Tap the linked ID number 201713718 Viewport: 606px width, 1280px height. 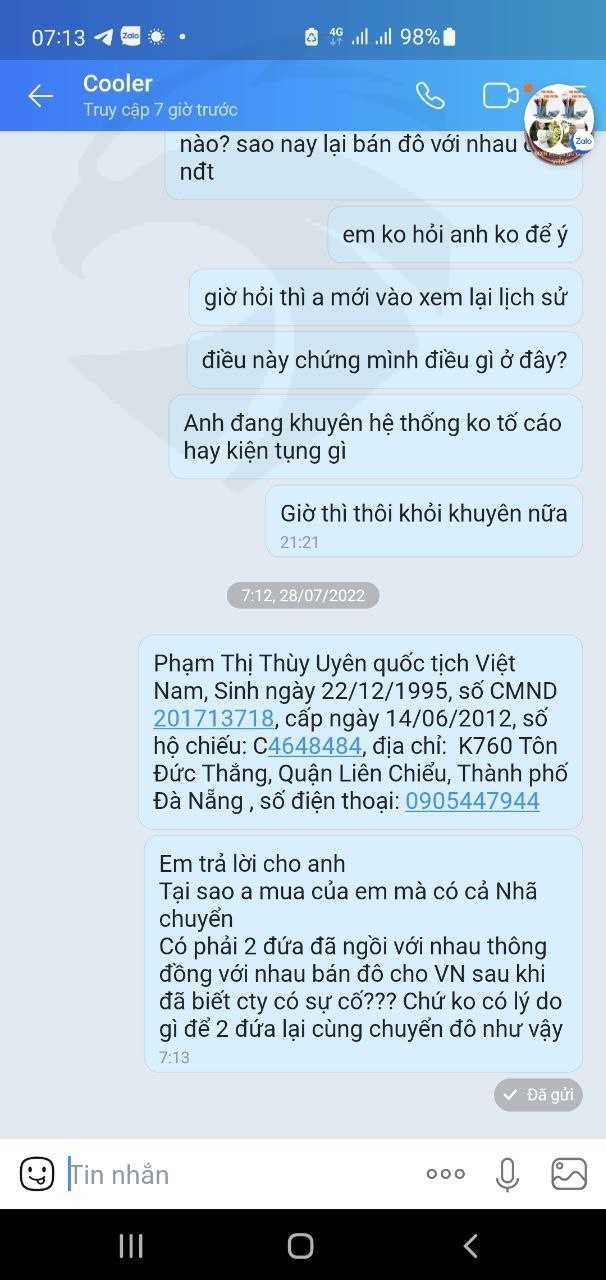click(x=214, y=718)
